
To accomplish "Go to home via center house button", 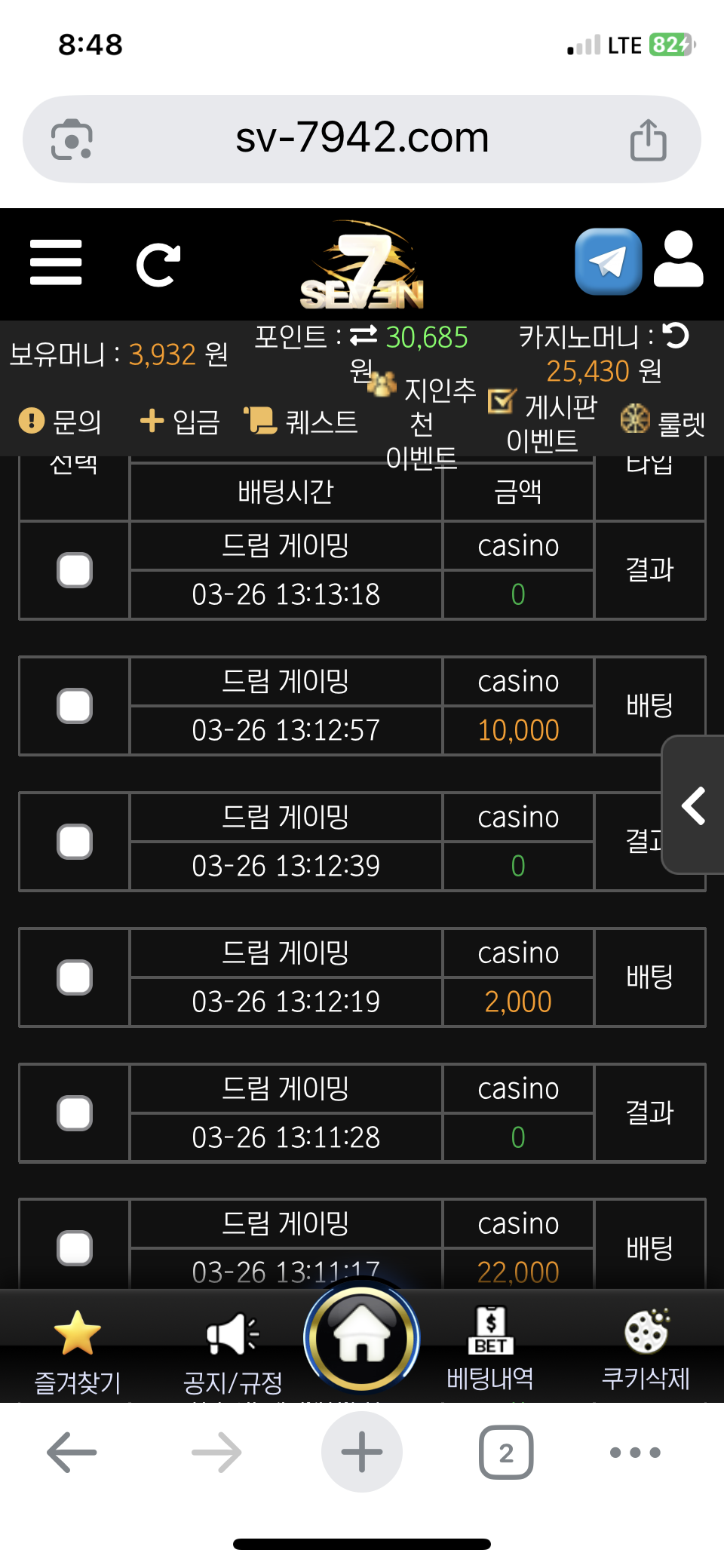I will (x=362, y=1339).
